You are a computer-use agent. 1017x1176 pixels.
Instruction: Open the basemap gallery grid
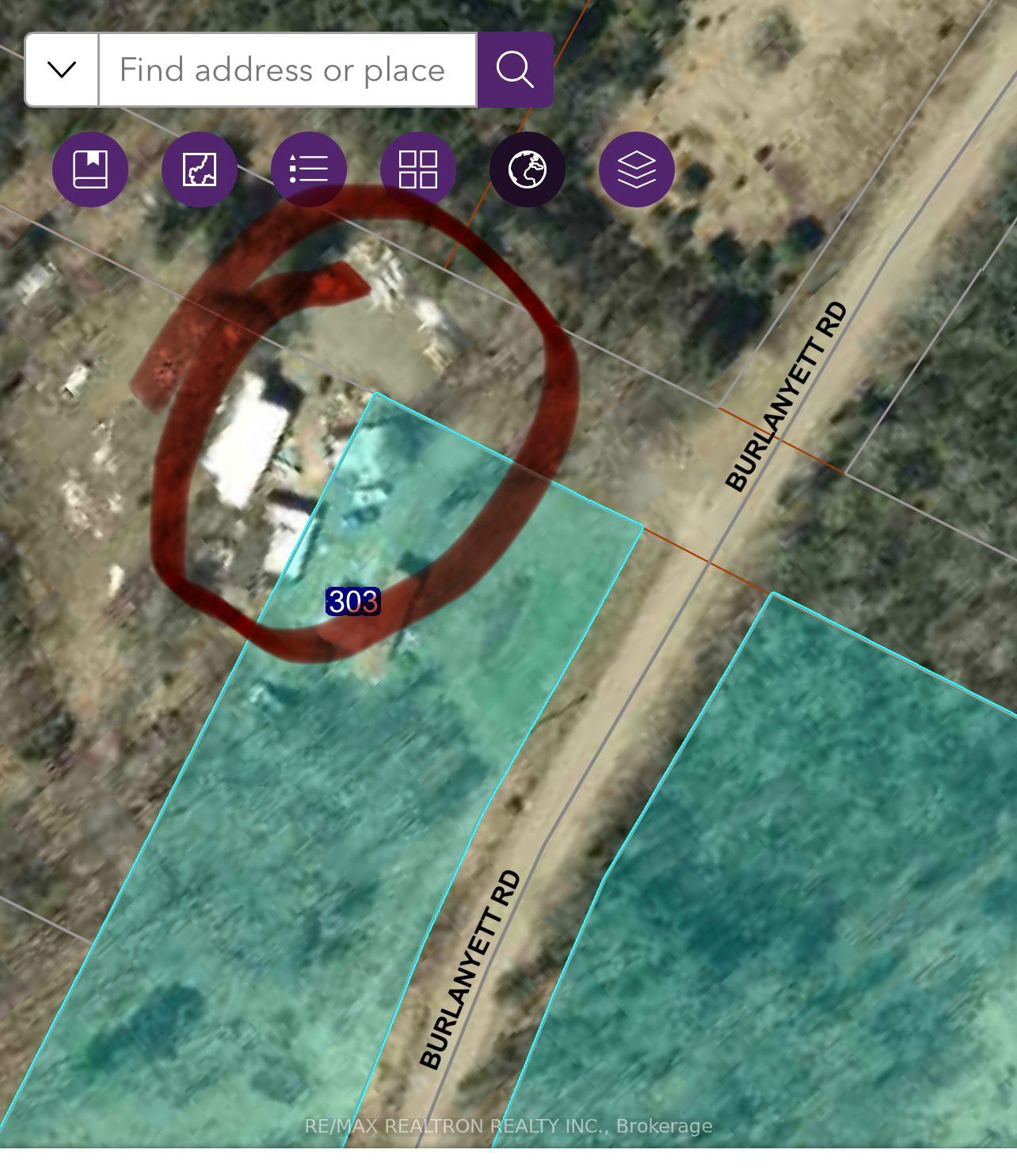pos(418,169)
